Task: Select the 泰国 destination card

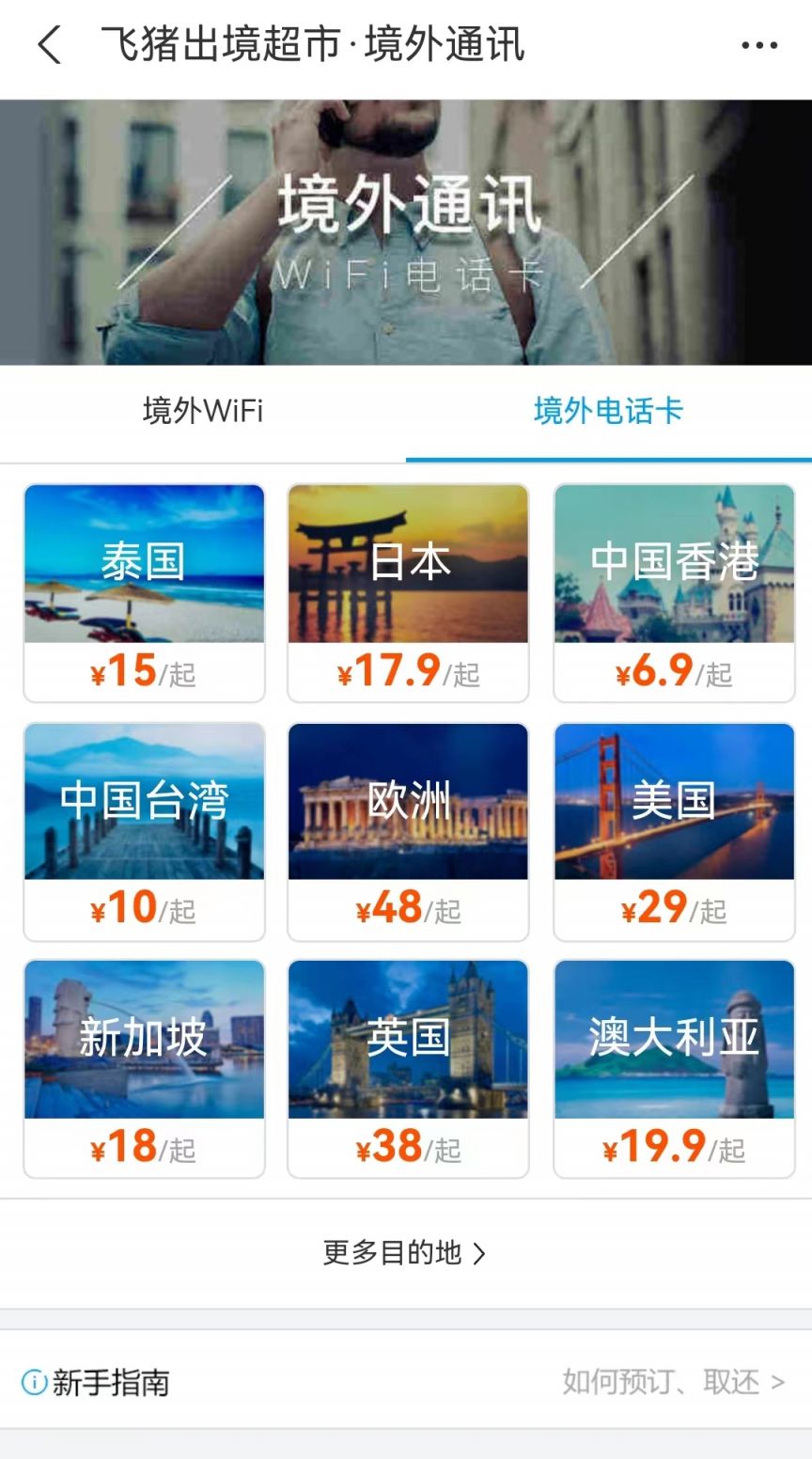Action: point(143,591)
